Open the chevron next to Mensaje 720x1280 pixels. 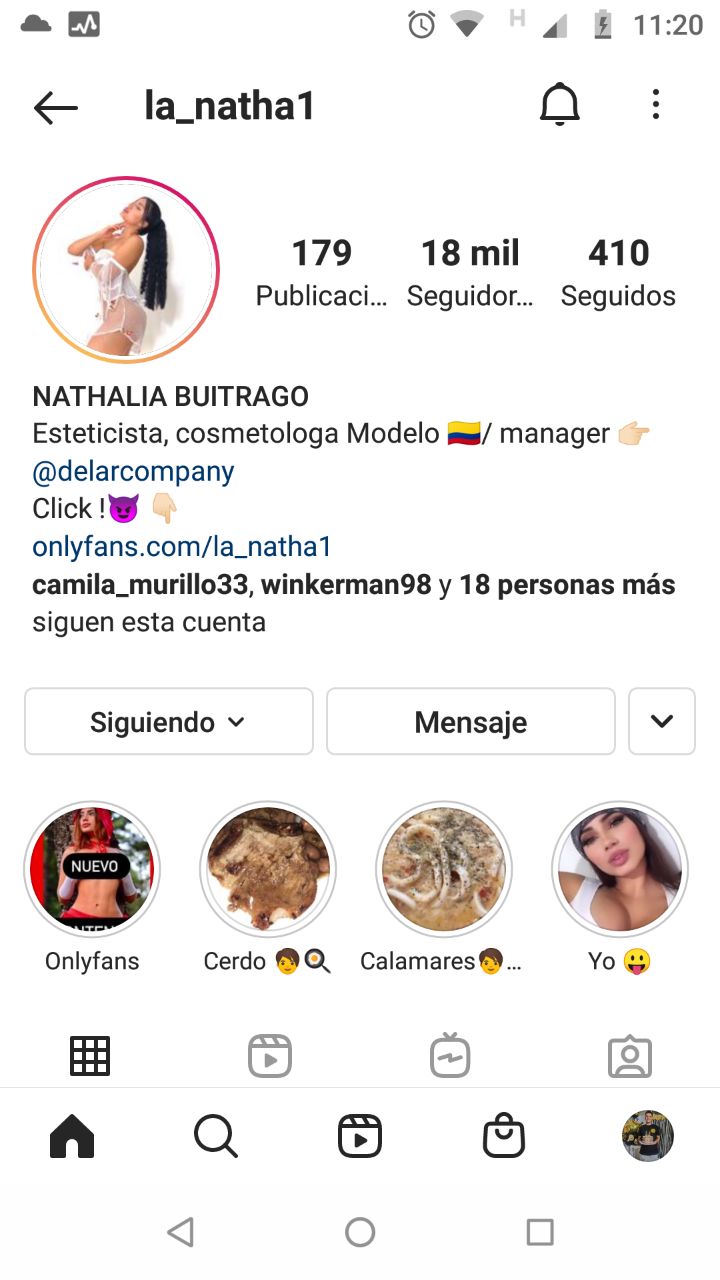pyautogui.click(x=661, y=721)
